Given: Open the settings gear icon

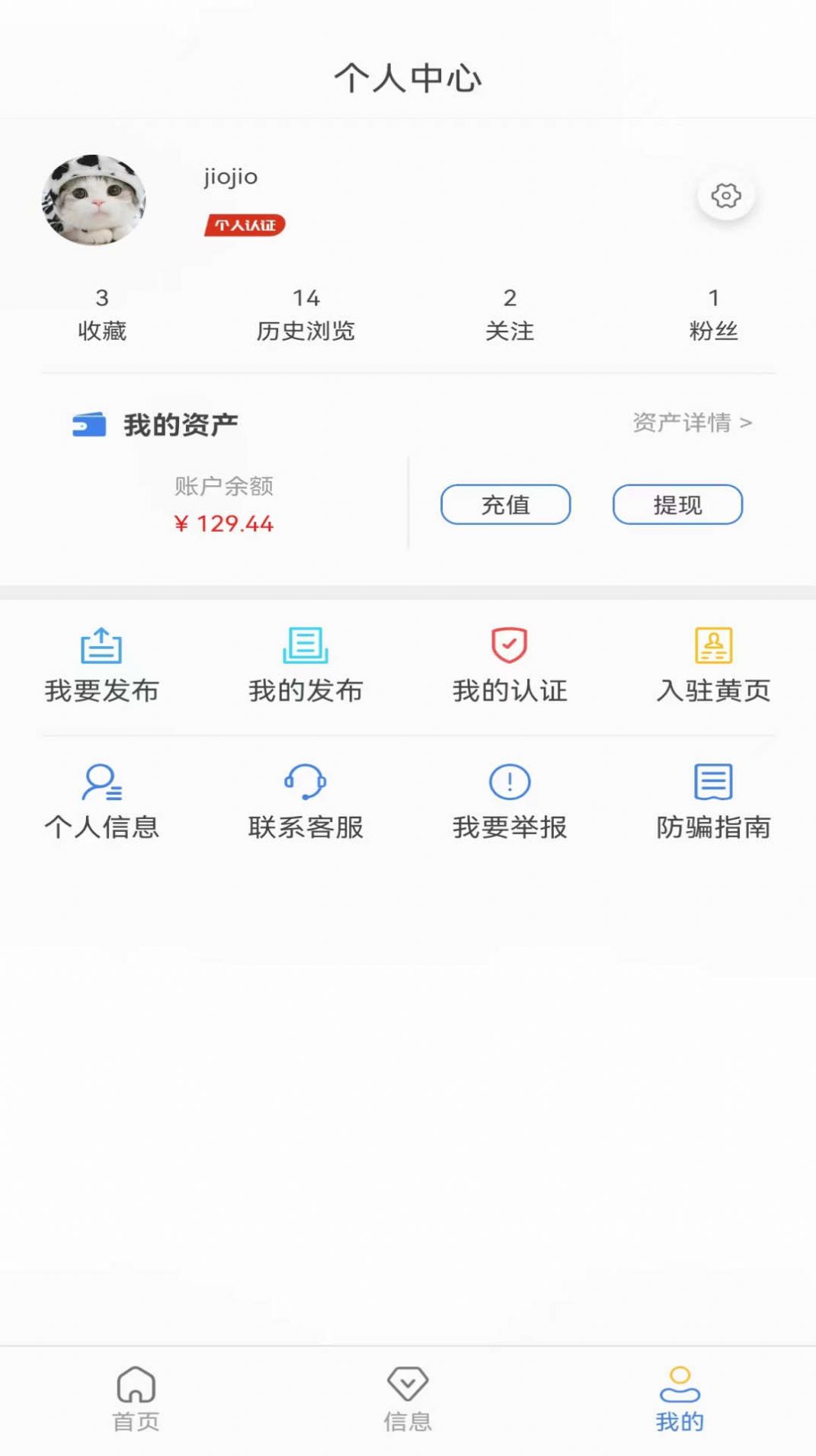Looking at the screenshot, I should click(725, 196).
